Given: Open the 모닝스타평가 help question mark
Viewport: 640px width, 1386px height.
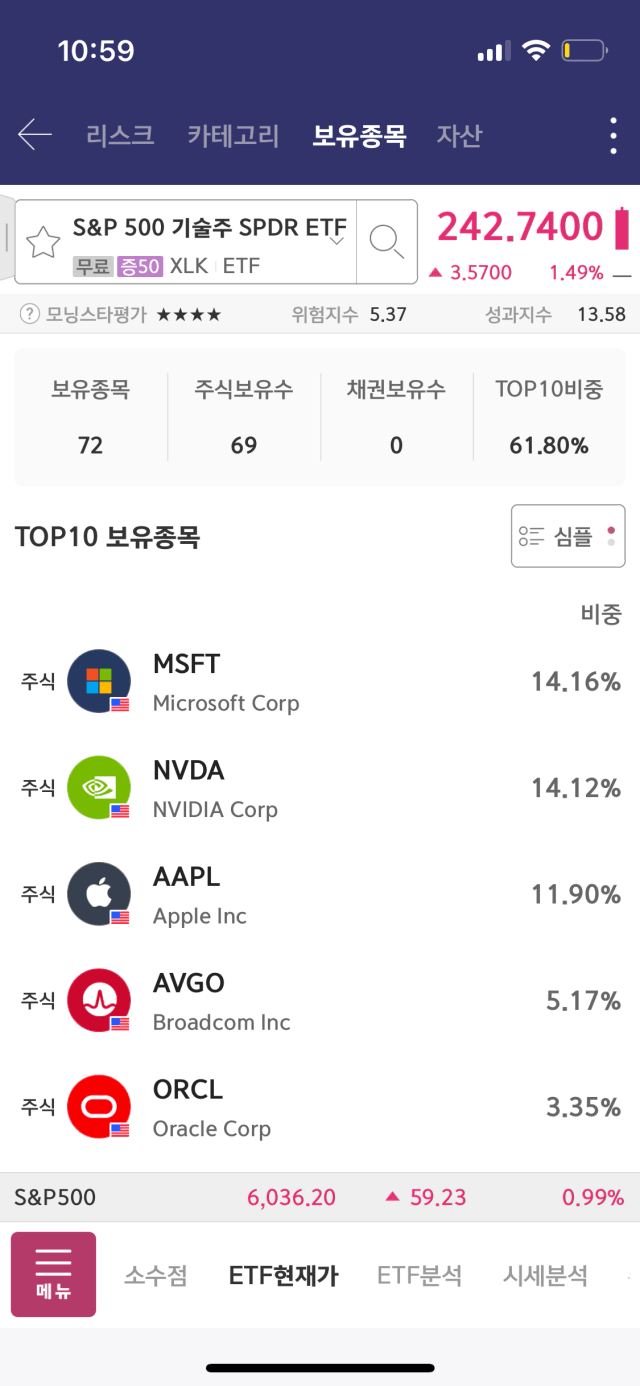Looking at the screenshot, I should pos(30,315).
